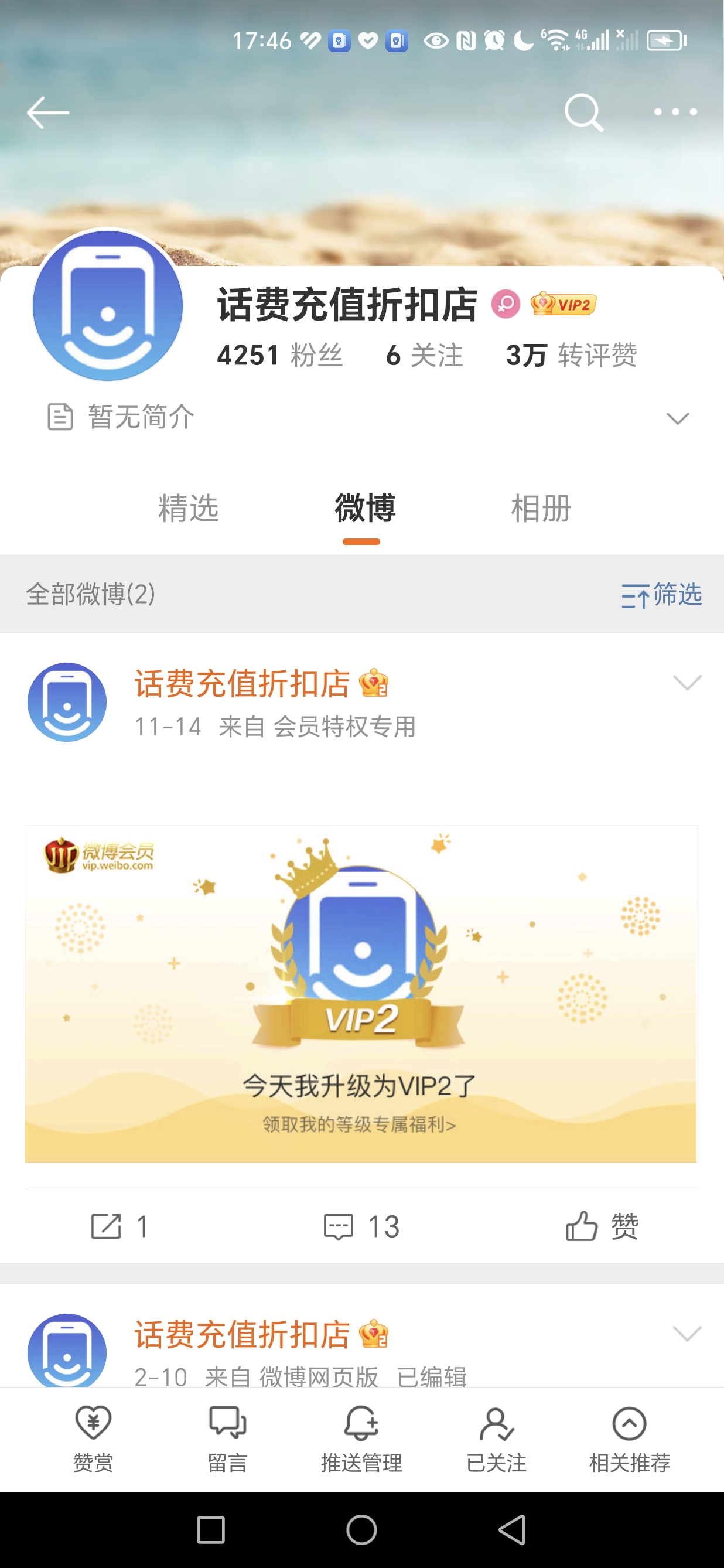The height and width of the screenshot is (1568, 724).
Task: Open 推送管理 push settings
Action: (361, 1439)
